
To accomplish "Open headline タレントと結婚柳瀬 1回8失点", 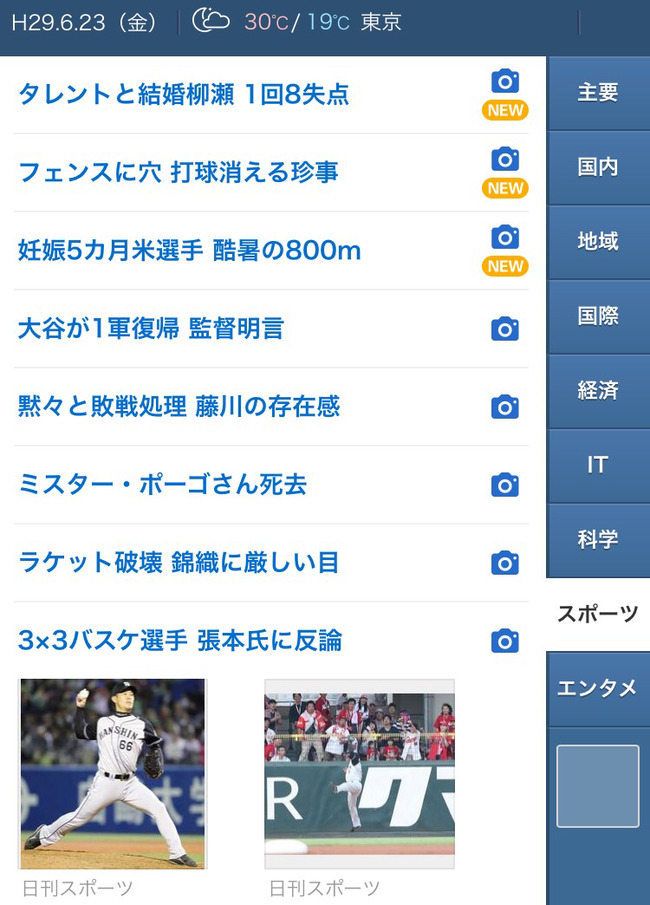I will (x=183, y=95).
